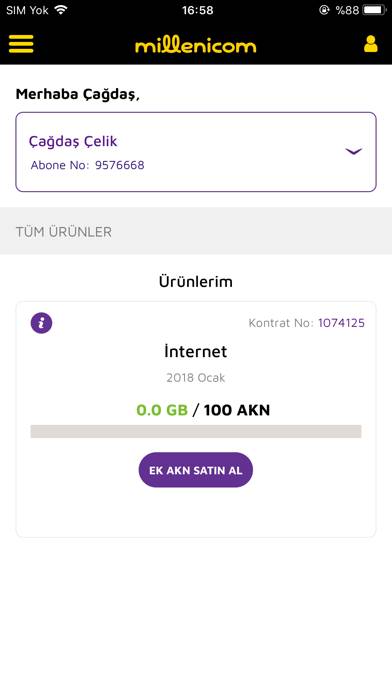Viewport: 392px width, 696px height.
Task: Open the user profile icon
Action: (371, 44)
